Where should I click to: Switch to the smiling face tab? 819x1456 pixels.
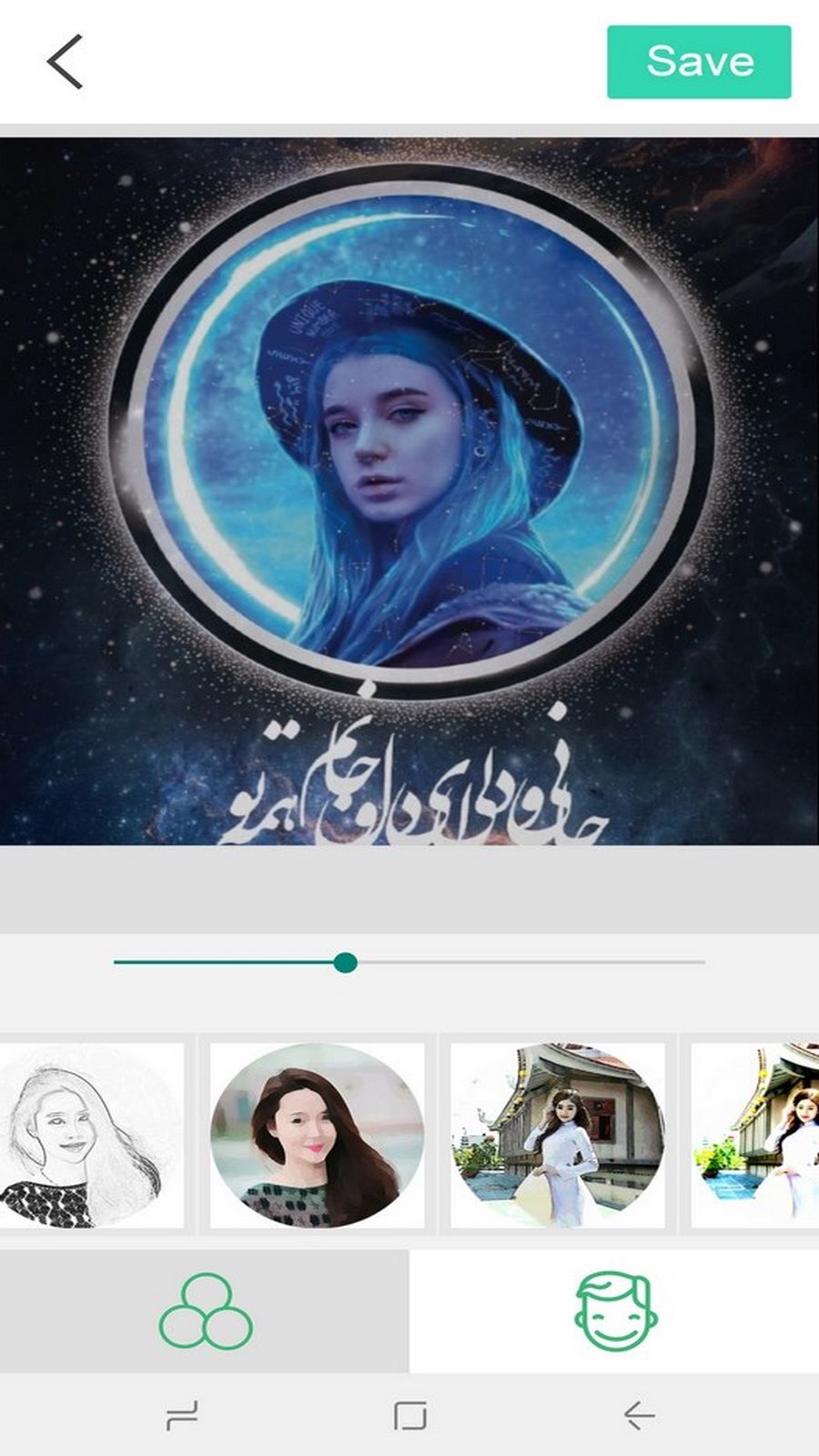tap(614, 1311)
